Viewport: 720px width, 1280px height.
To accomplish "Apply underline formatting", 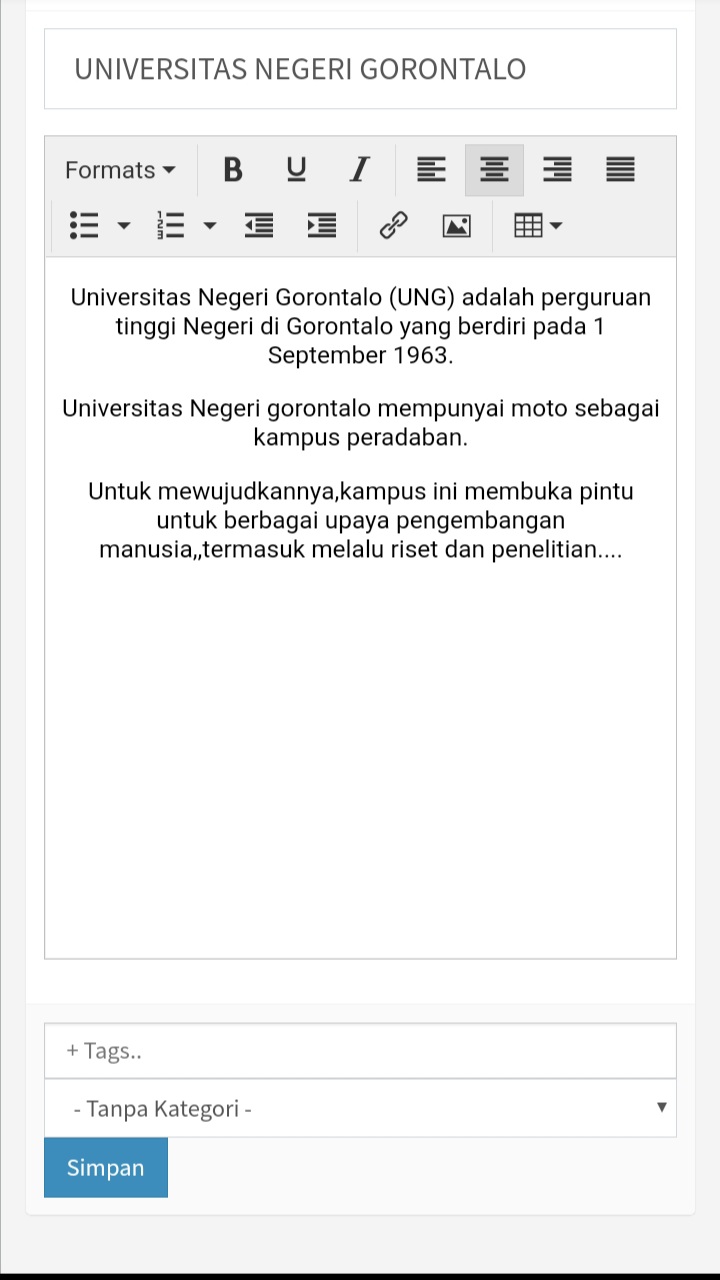I will point(296,170).
